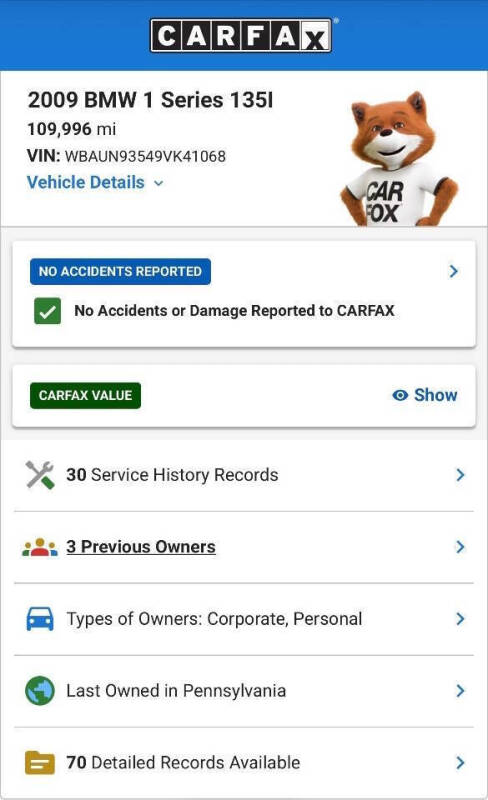Open 30 Service History Records
488x800 pixels.
tap(244, 475)
